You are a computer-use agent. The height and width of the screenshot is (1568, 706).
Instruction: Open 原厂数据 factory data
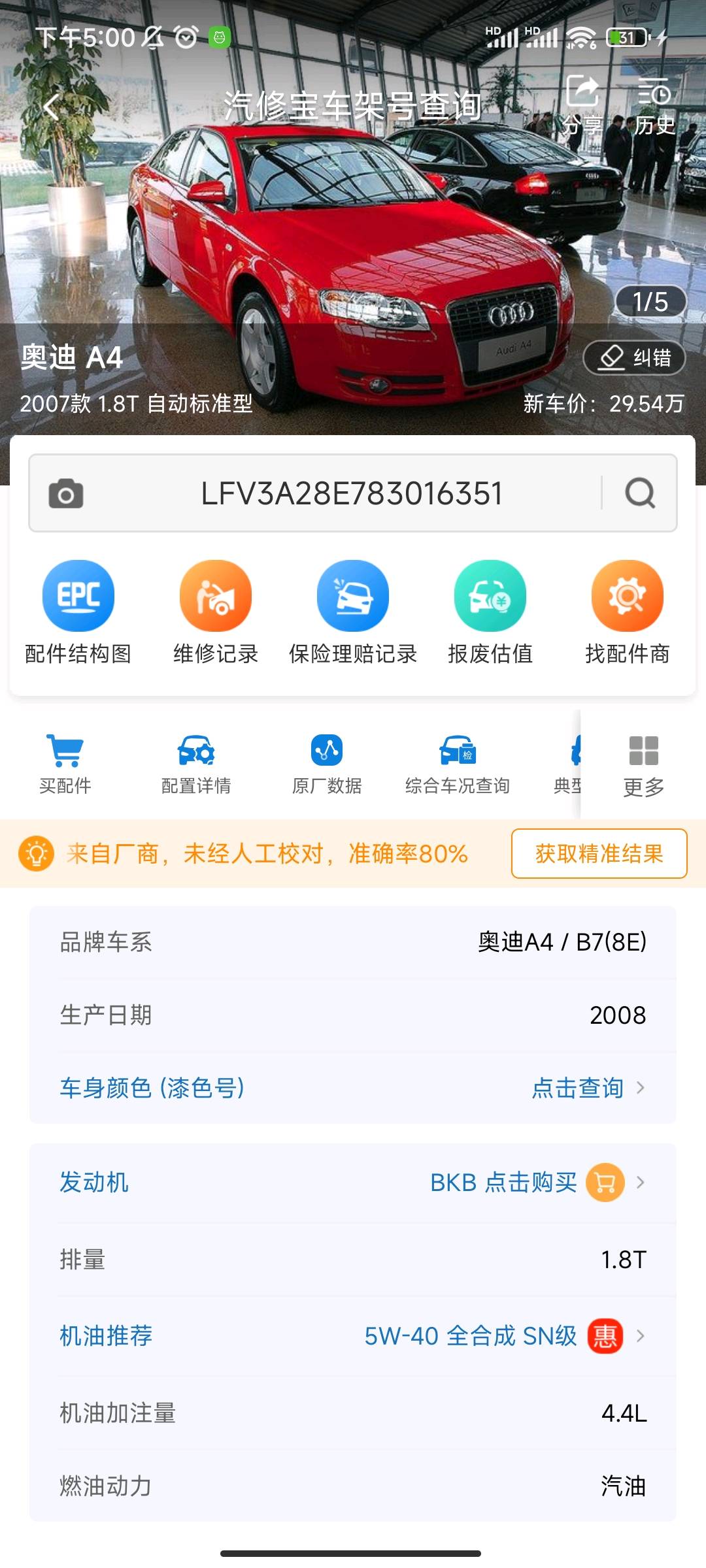(x=327, y=764)
